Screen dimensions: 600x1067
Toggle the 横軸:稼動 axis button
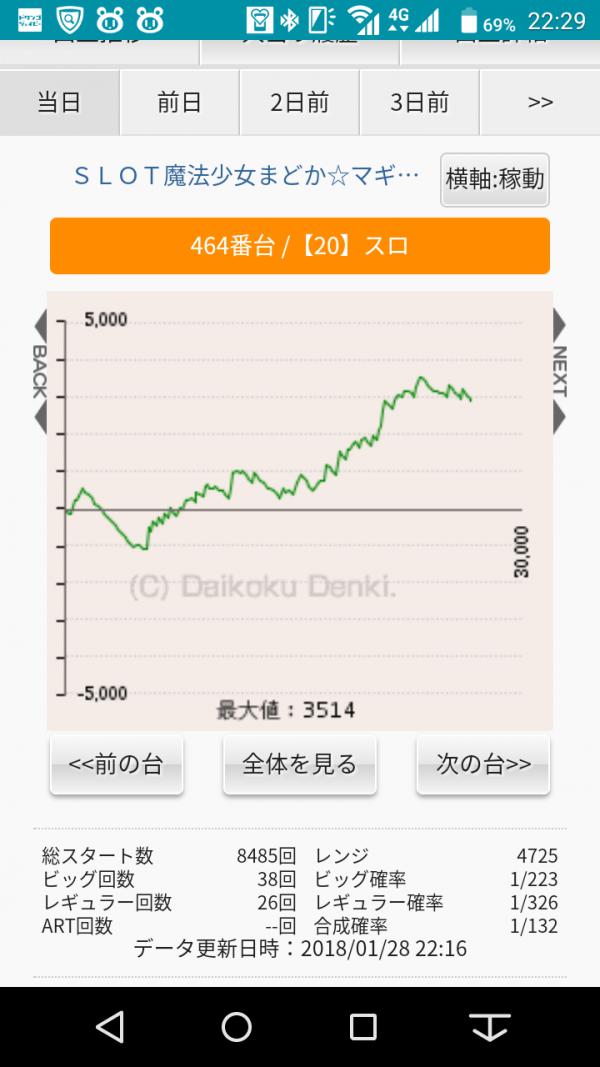495,180
